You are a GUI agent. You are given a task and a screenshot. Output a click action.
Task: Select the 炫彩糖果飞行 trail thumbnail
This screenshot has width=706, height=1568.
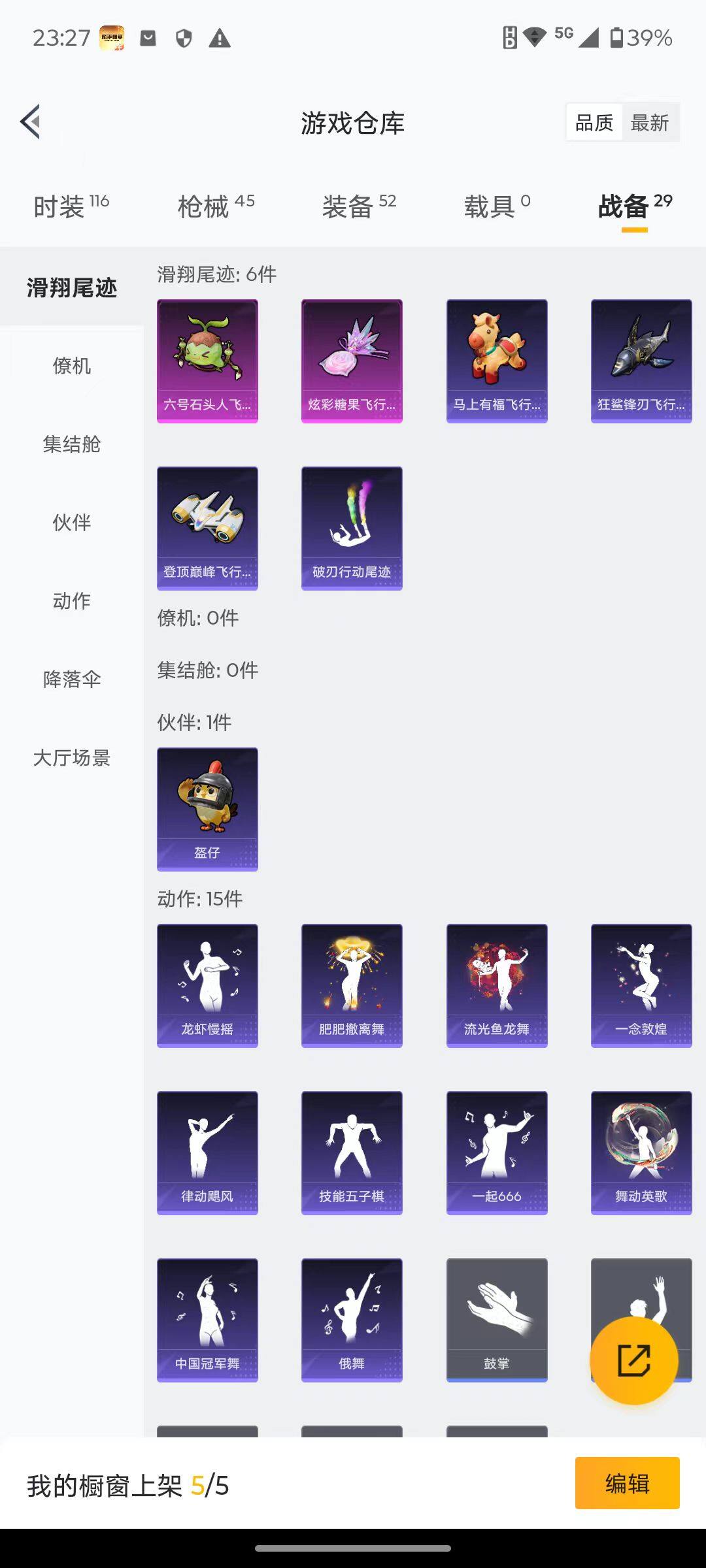click(x=352, y=359)
